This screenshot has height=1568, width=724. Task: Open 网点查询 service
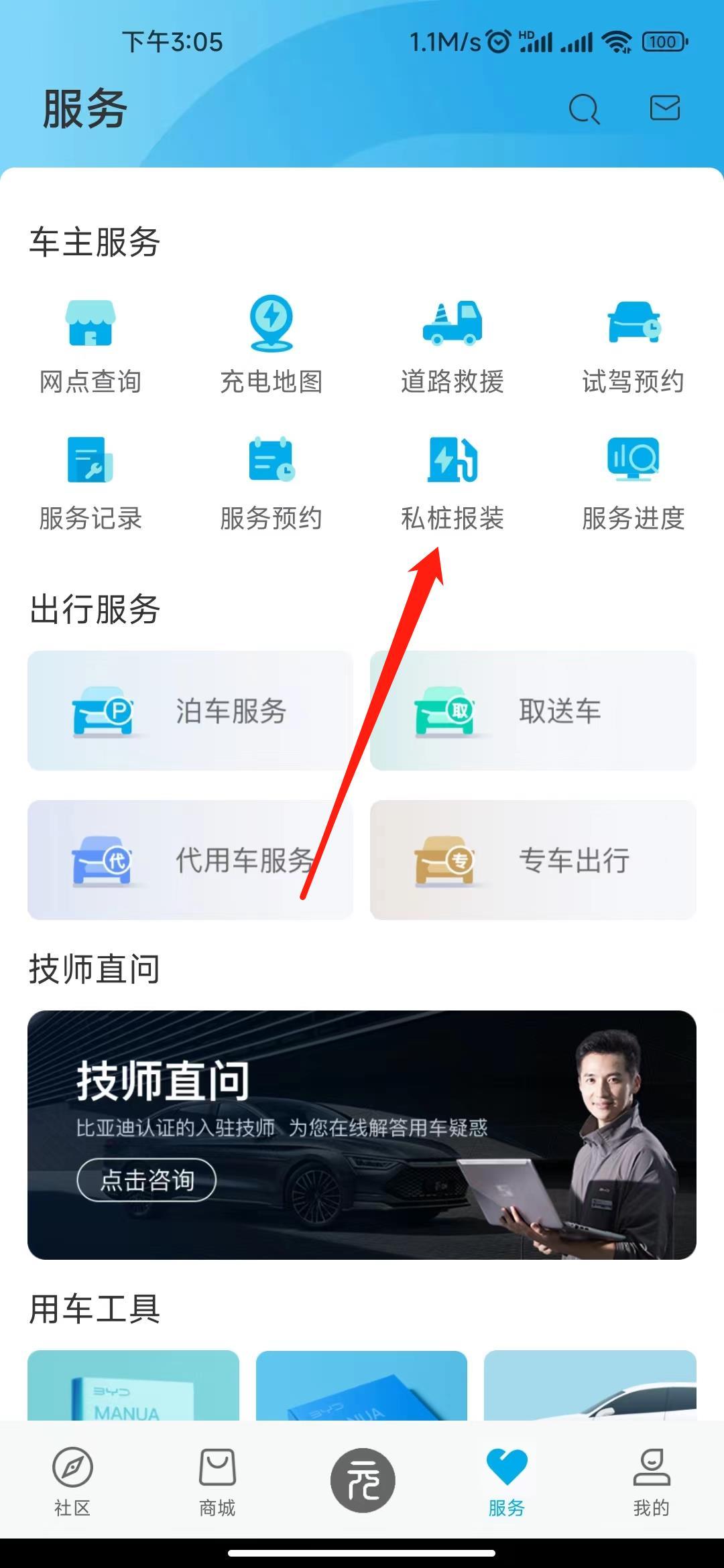tap(90, 346)
